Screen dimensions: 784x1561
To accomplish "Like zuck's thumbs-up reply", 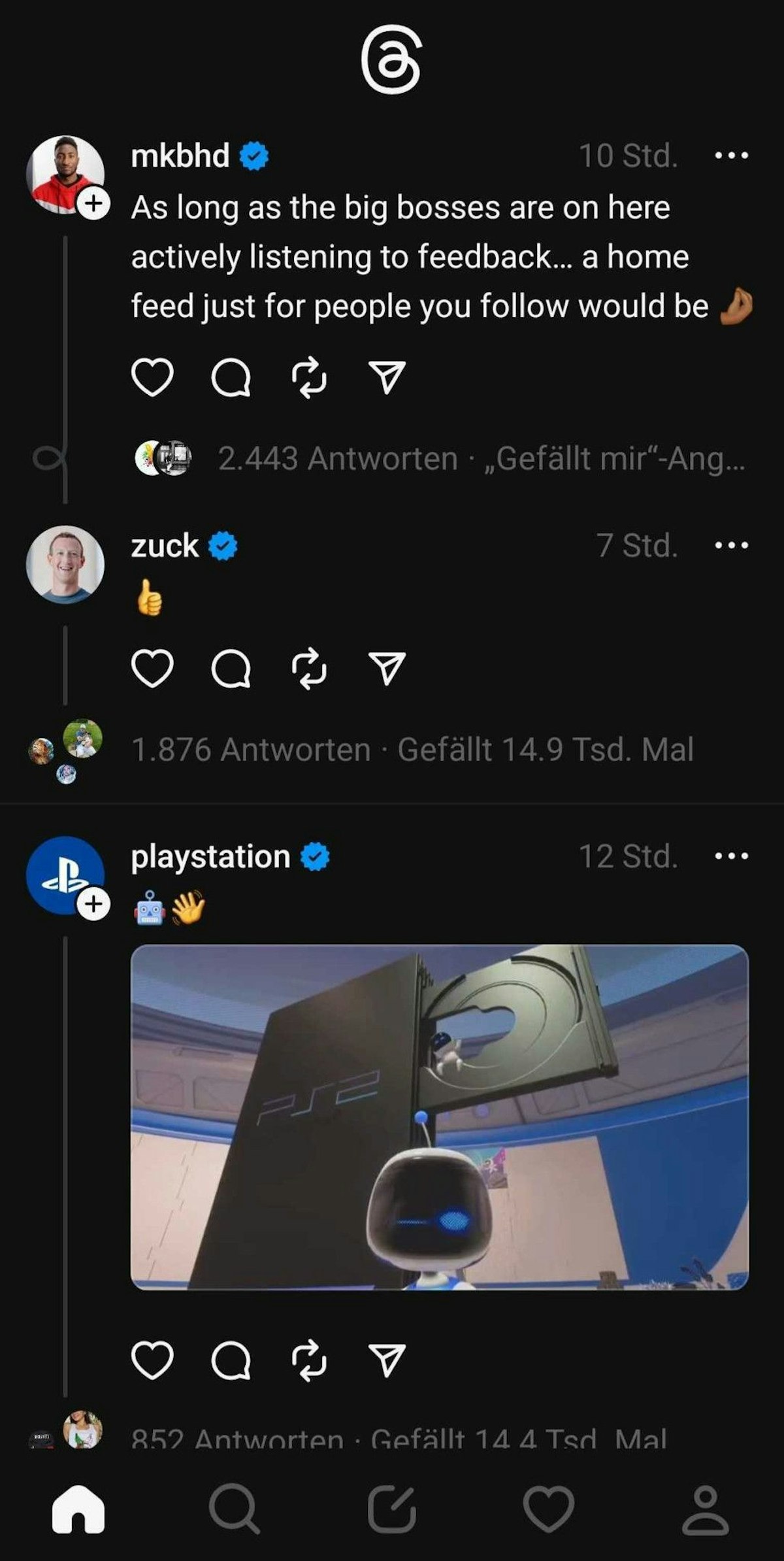I will coord(152,669).
